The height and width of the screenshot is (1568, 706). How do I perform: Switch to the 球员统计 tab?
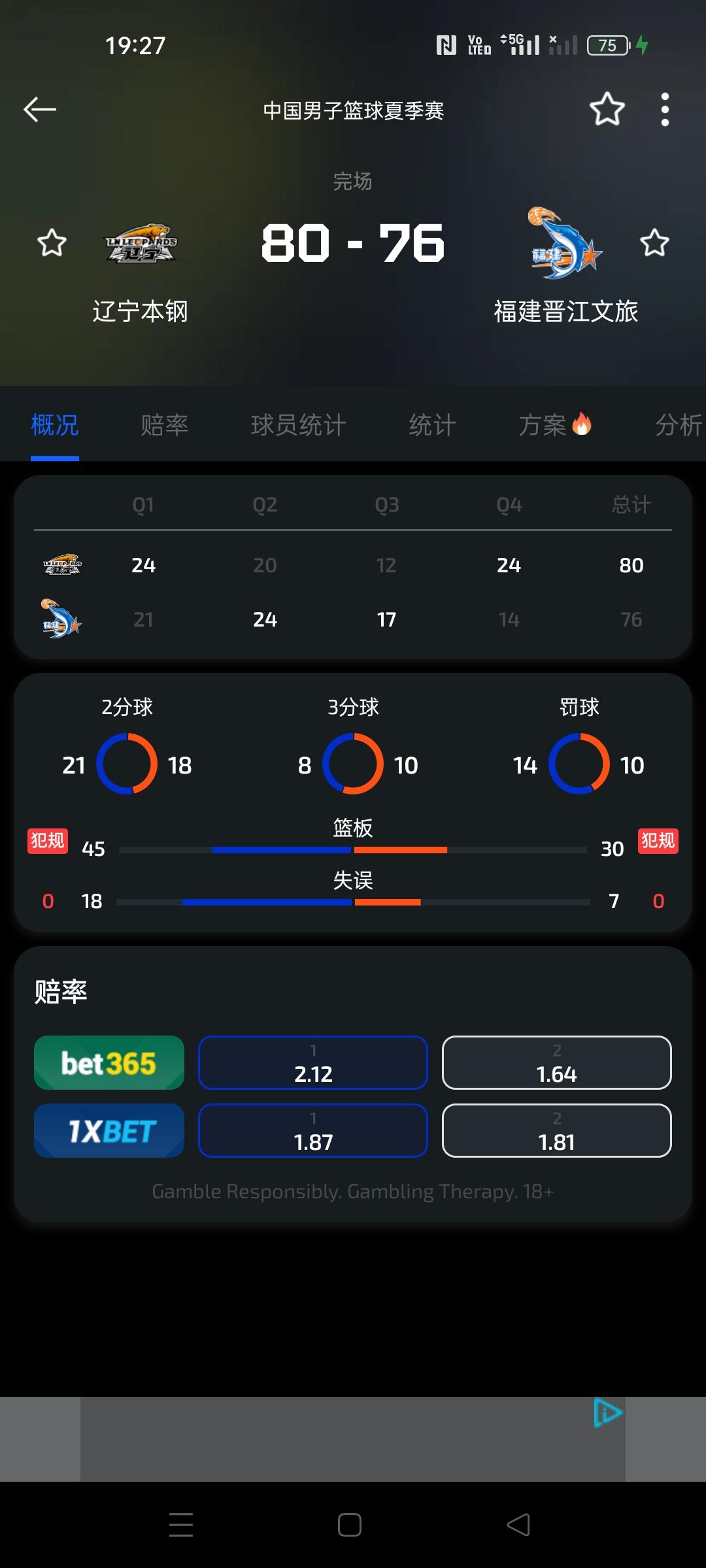coord(299,425)
